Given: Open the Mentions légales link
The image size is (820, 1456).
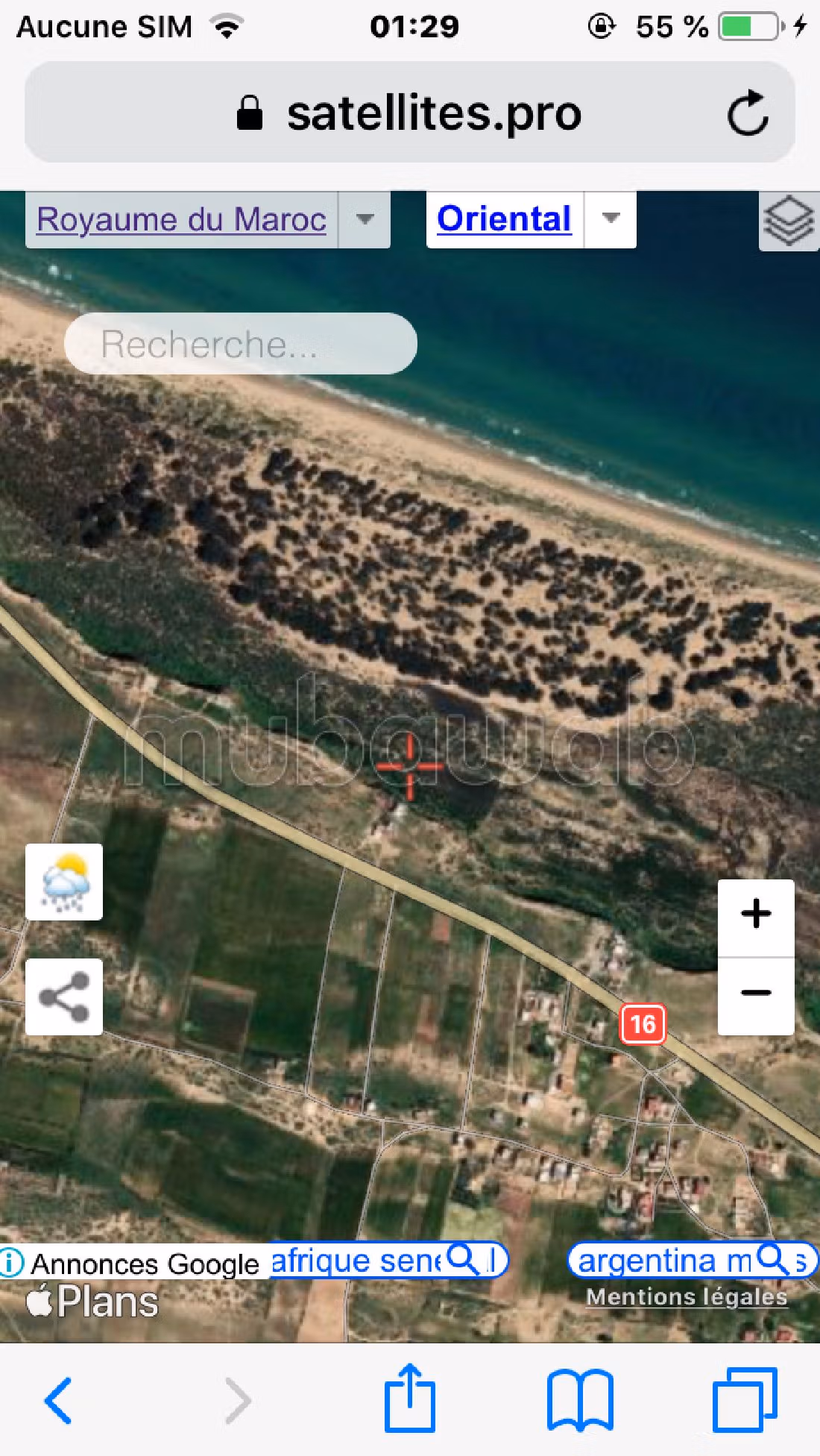Looking at the screenshot, I should 687,1296.
